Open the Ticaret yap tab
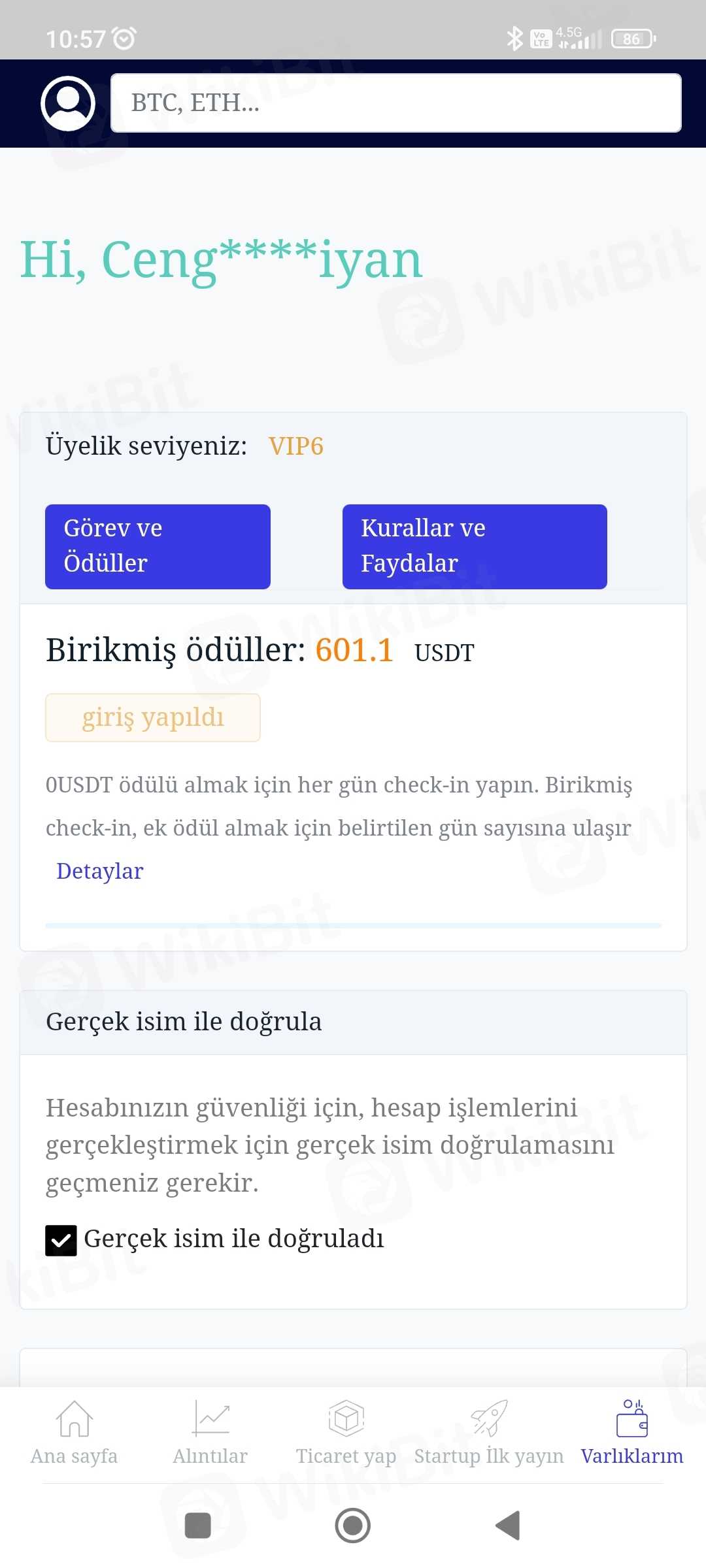Viewport: 706px width, 1568px height. pyautogui.click(x=346, y=1431)
